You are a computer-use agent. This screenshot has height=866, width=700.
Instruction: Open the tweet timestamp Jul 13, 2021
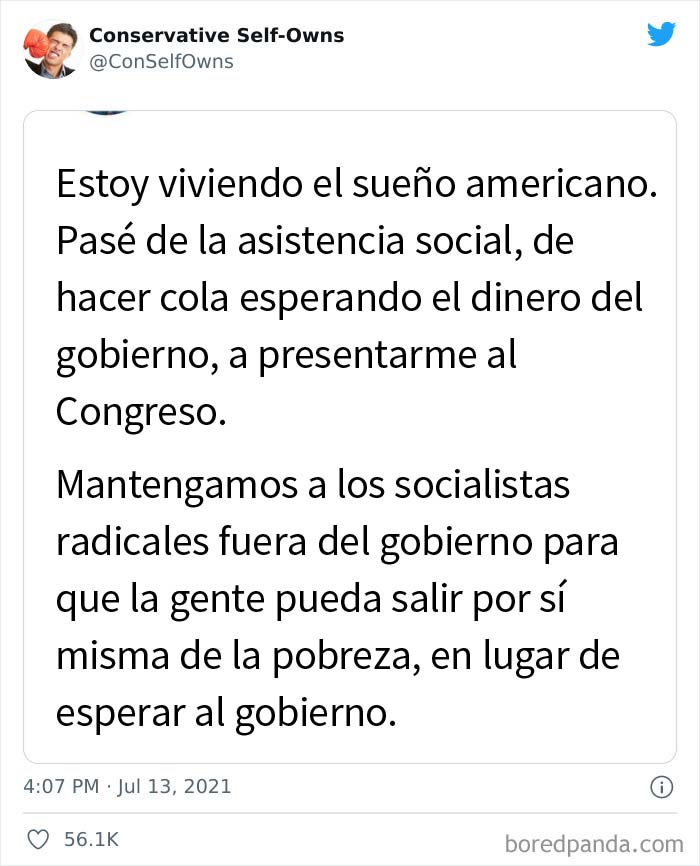coord(127,787)
